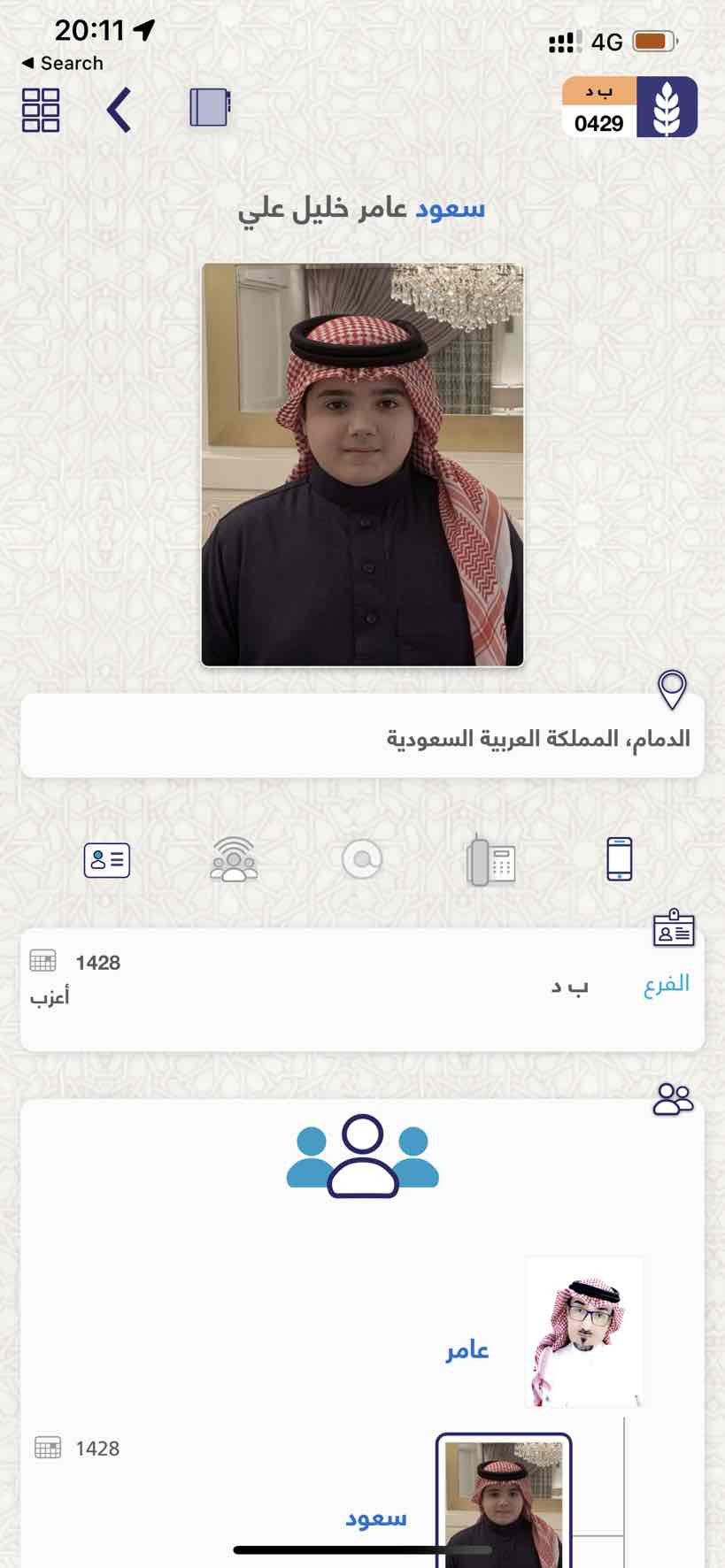Tap the mobile phone contact icon

620,858
